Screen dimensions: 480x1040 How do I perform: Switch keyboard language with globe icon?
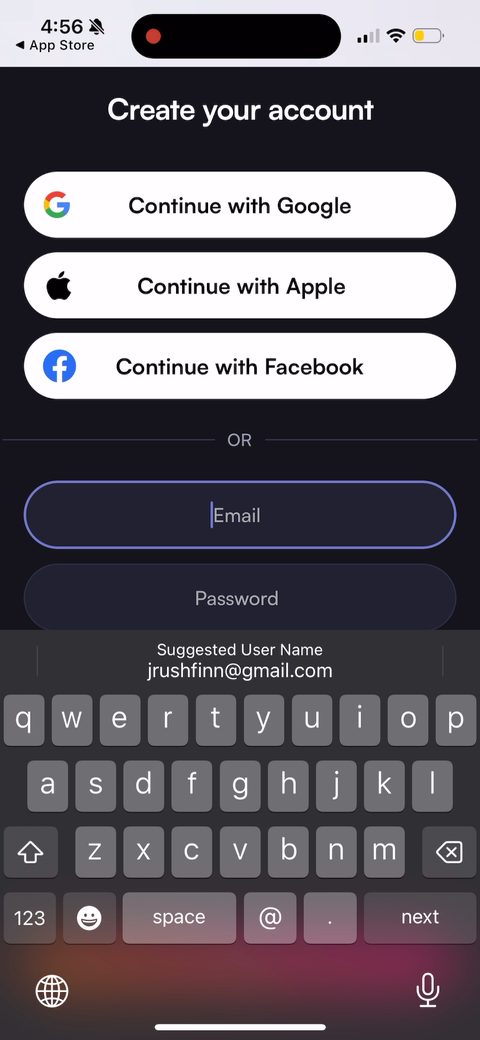(x=52, y=992)
